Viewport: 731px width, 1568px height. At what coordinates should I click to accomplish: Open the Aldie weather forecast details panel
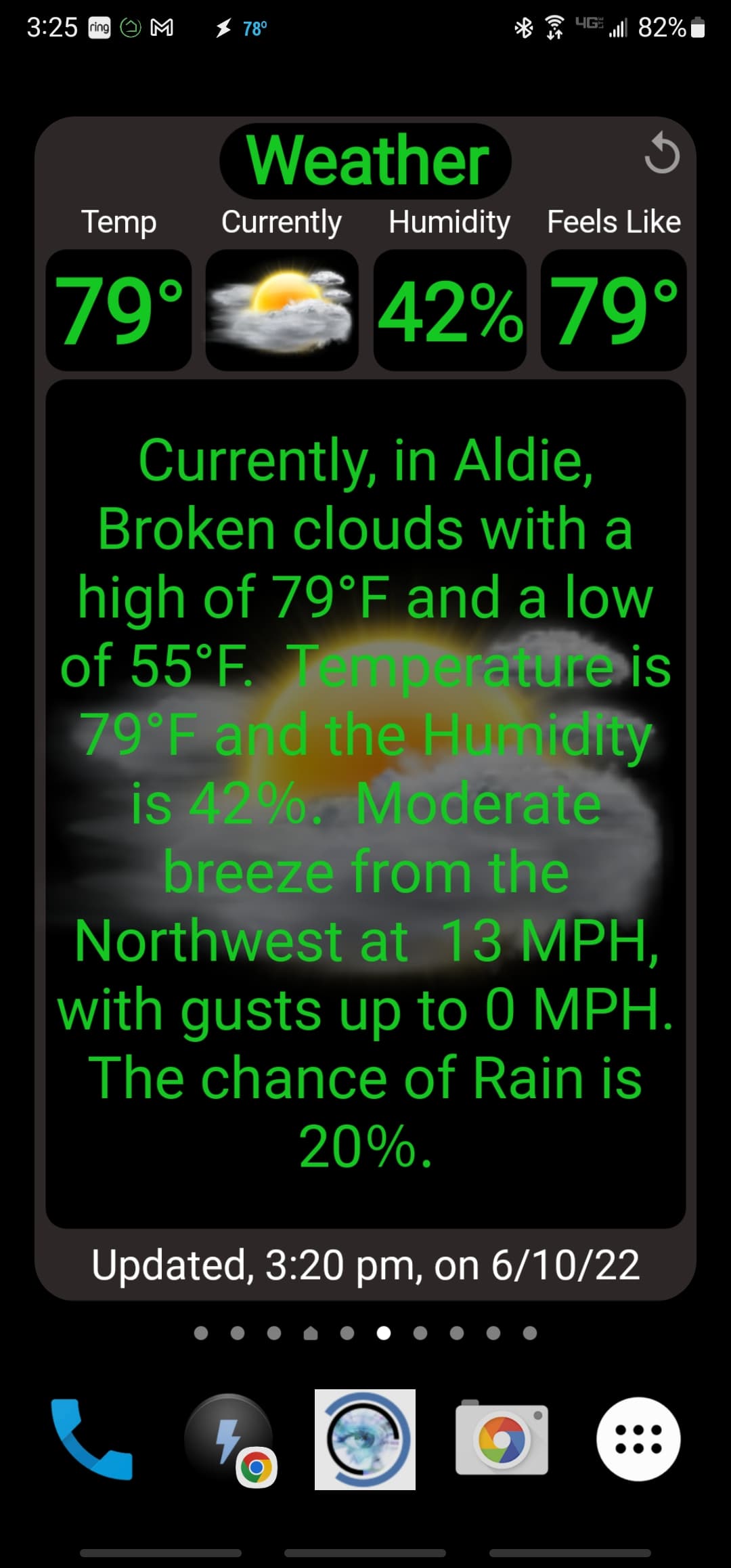[365, 804]
